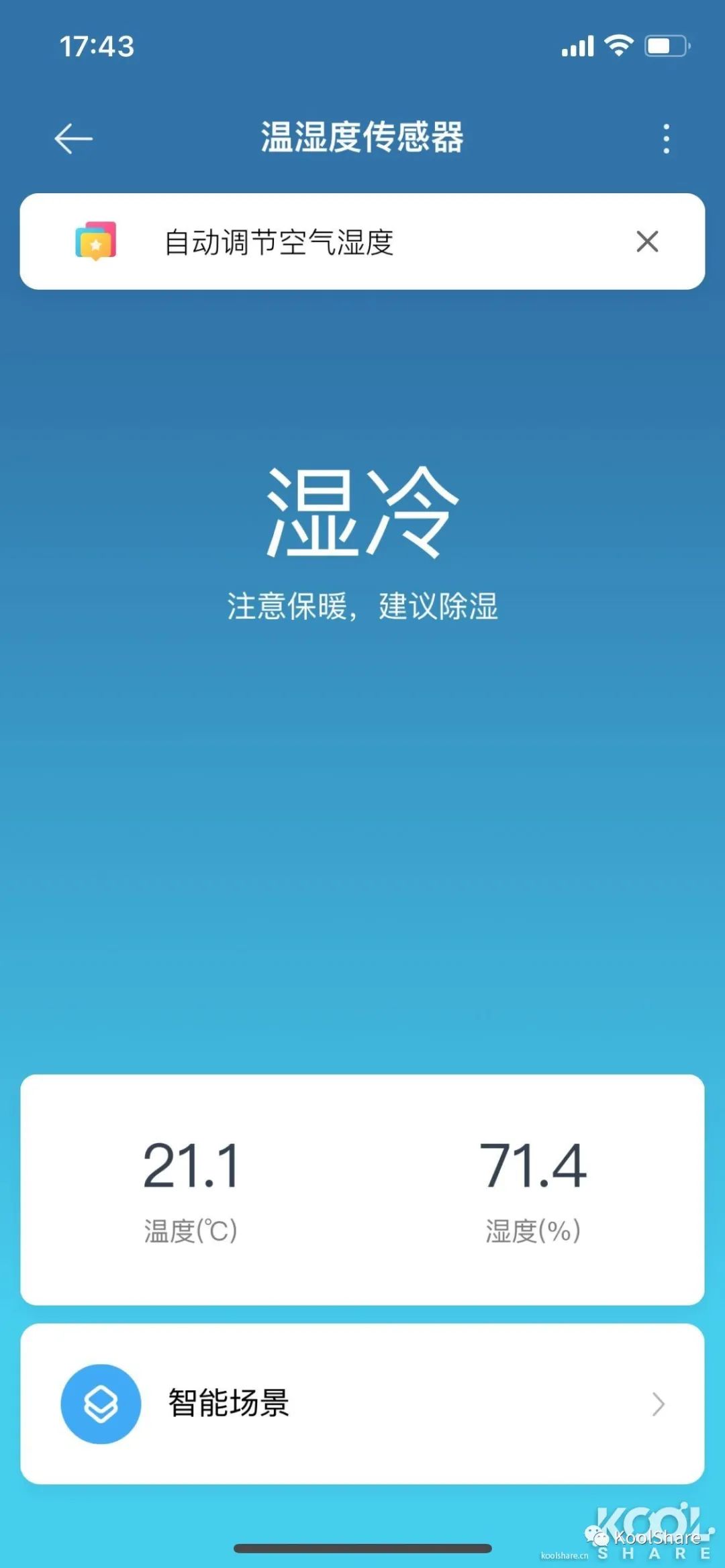This screenshot has width=725, height=1568.
Task: Open the back arrow navigation icon
Action: click(x=74, y=139)
